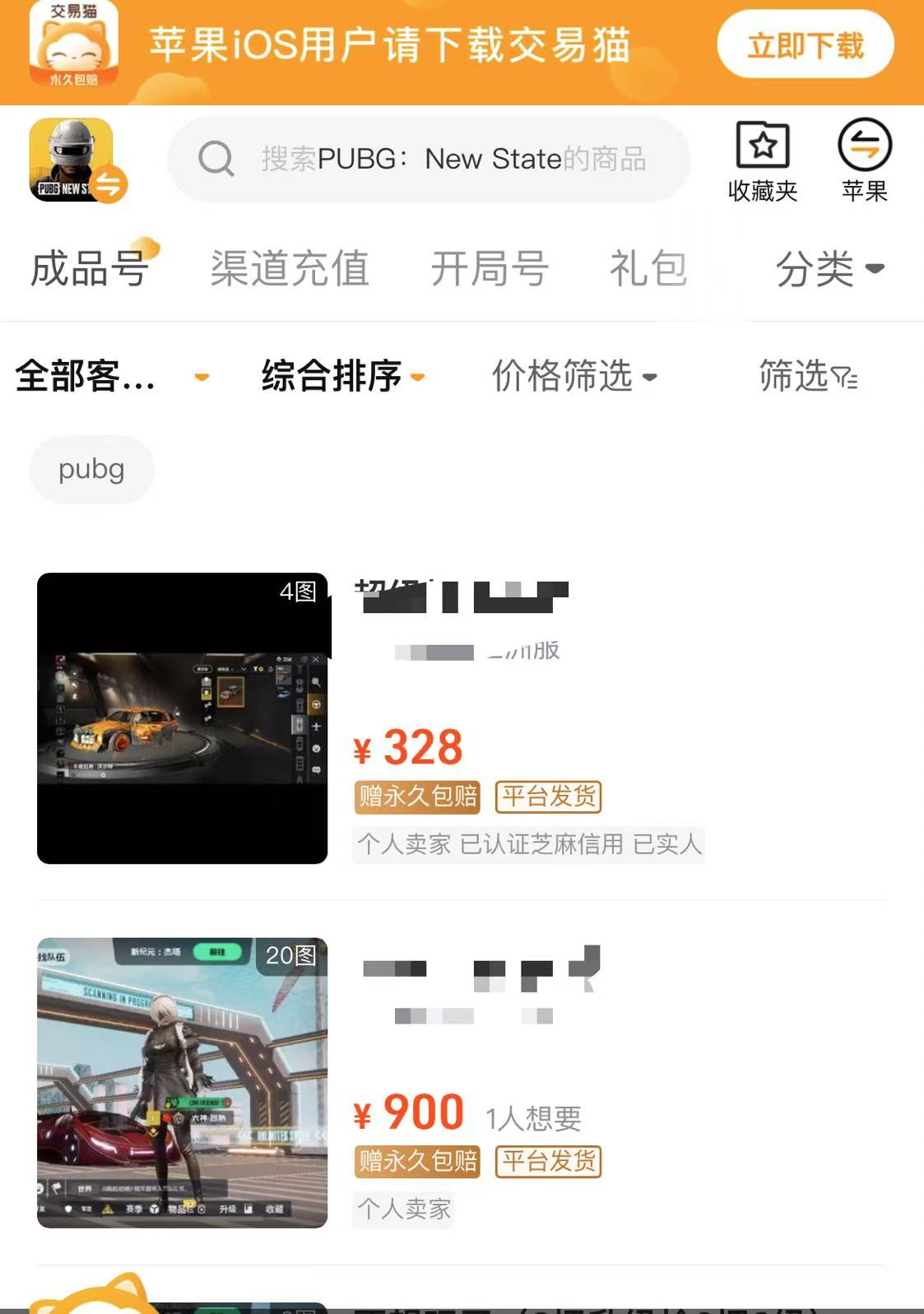The width and height of the screenshot is (924, 1314).
Task: Select the 成品号 tab
Action: click(x=91, y=268)
